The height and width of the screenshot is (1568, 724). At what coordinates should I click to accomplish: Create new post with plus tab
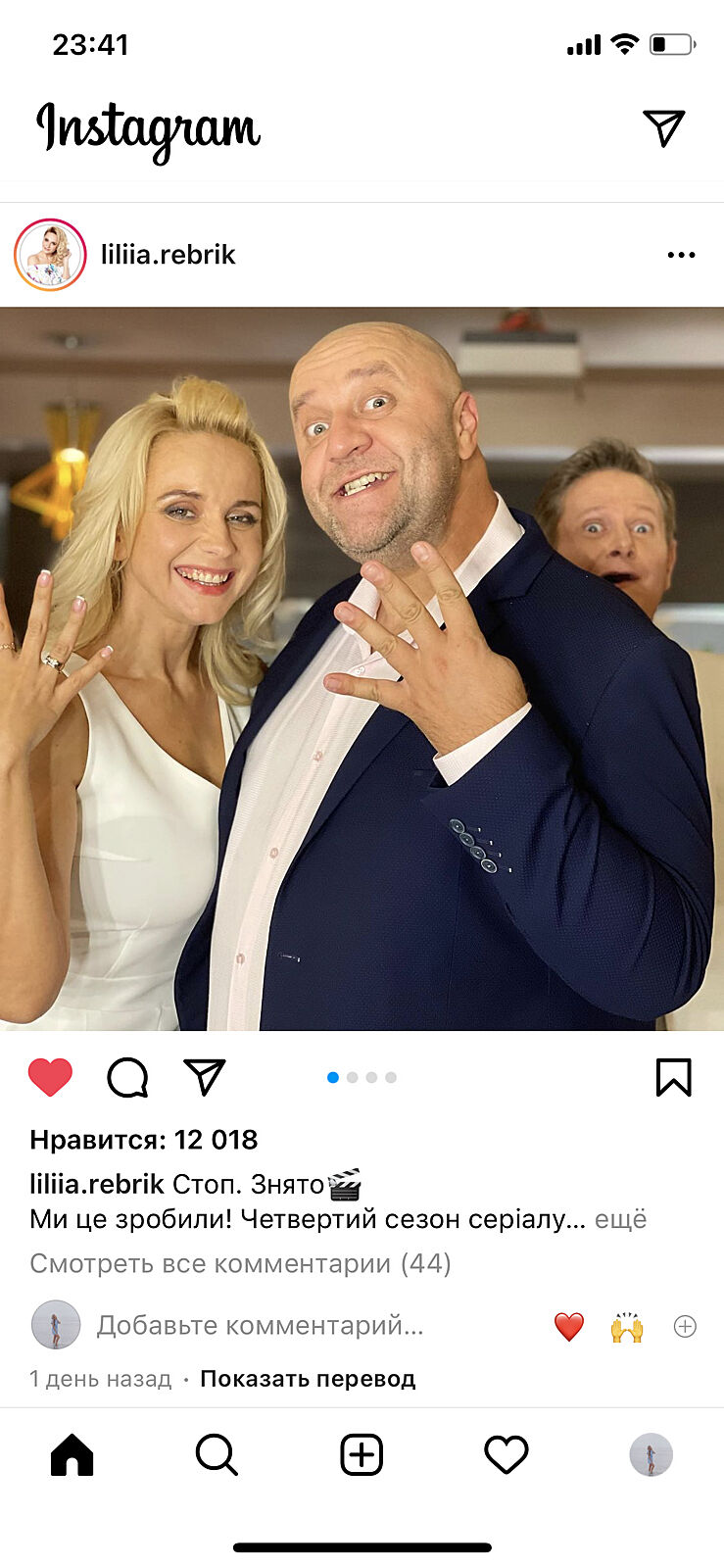click(362, 1455)
